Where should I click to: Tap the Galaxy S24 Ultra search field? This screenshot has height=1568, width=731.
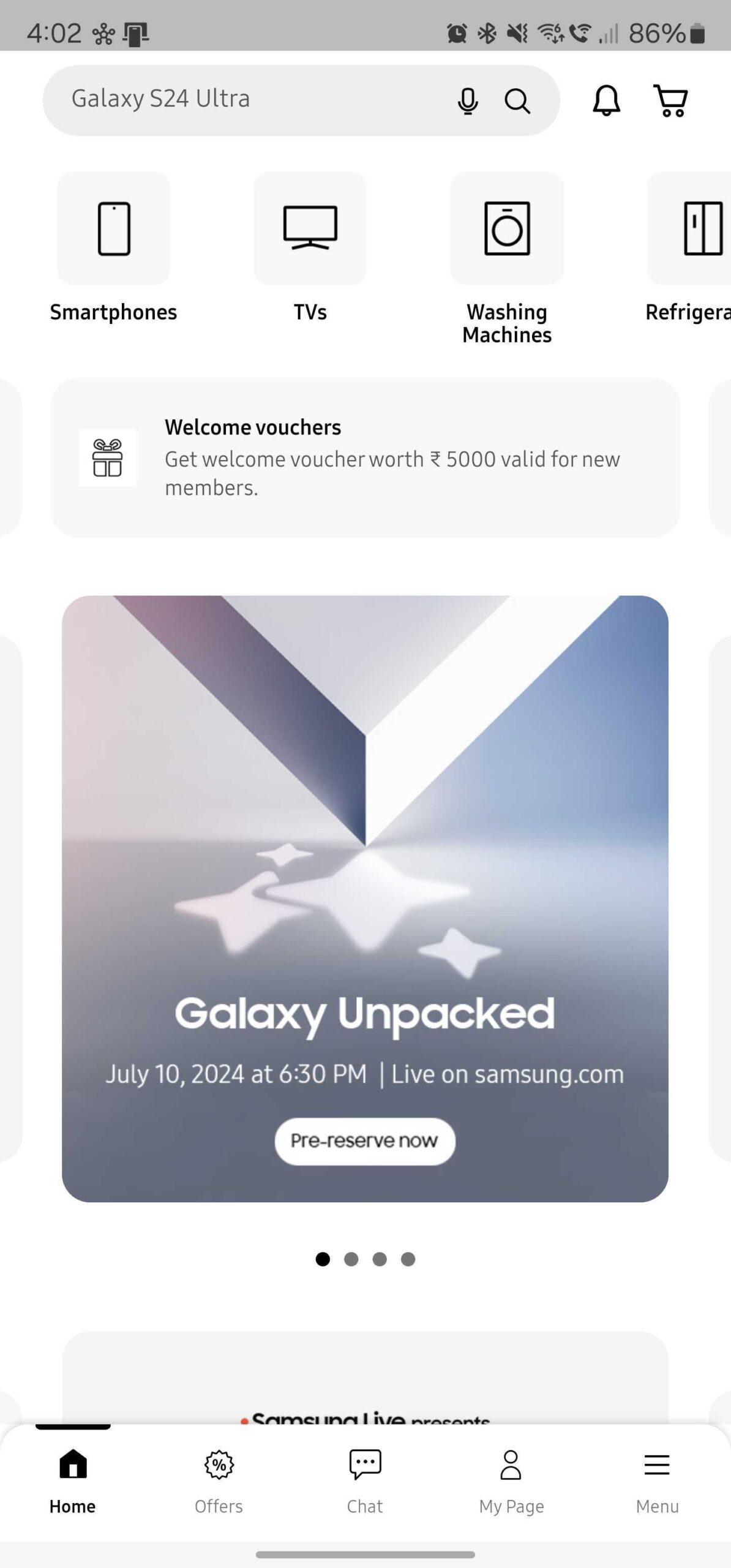click(x=245, y=100)
